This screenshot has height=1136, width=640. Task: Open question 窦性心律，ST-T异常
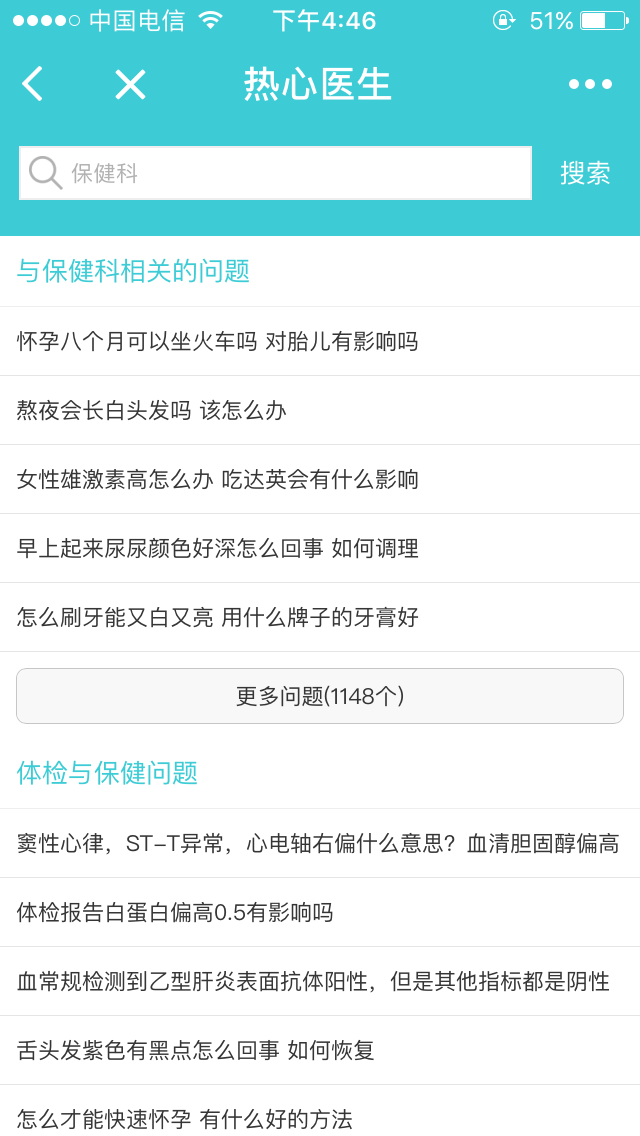click(x=320, y=843)
